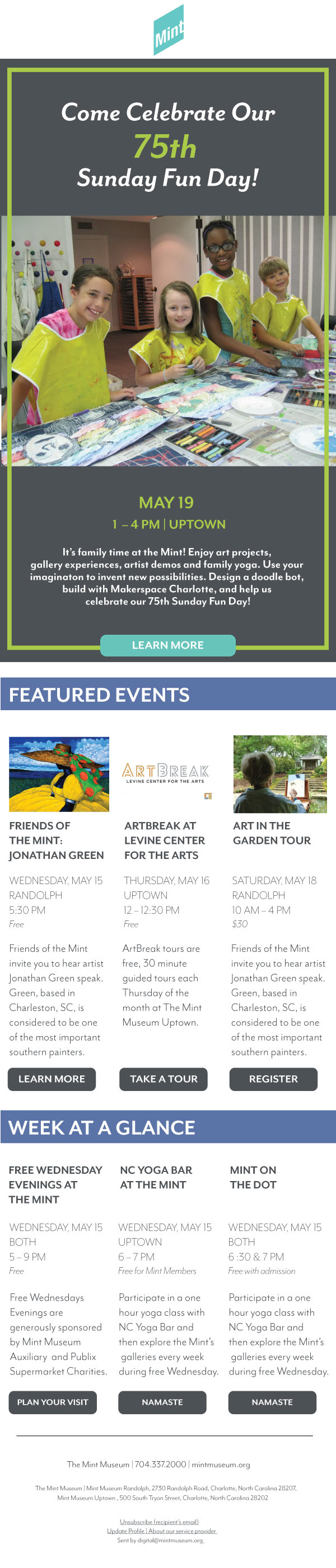The image size is (336, 1568).
Task: Open the Update Profile link
Action: (125, 1531)
